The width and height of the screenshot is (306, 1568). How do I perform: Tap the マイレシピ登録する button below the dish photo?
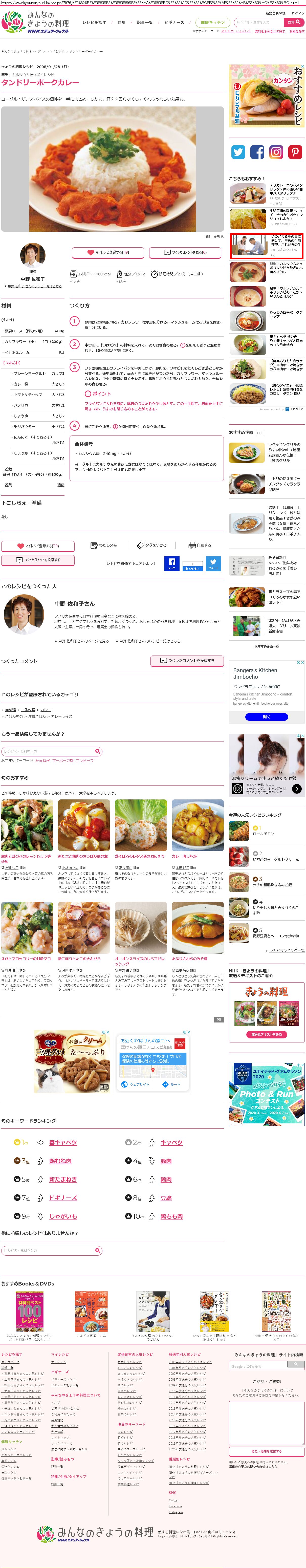click(x=108, y=252)
